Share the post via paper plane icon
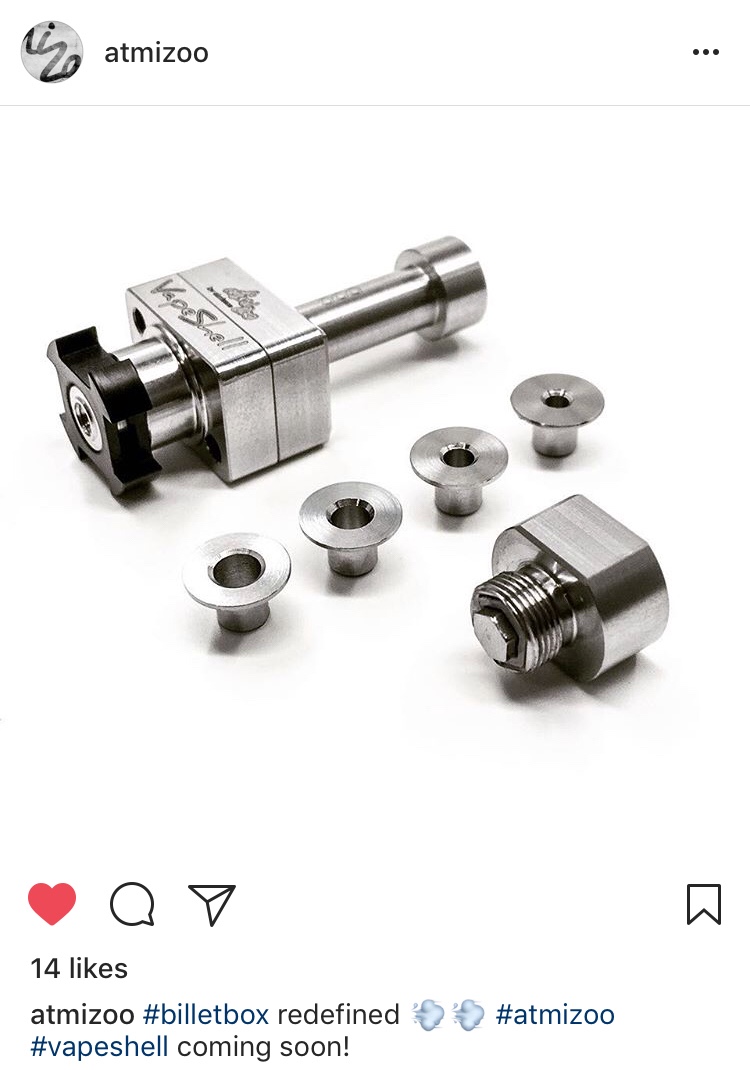 (x=211, y=904)
